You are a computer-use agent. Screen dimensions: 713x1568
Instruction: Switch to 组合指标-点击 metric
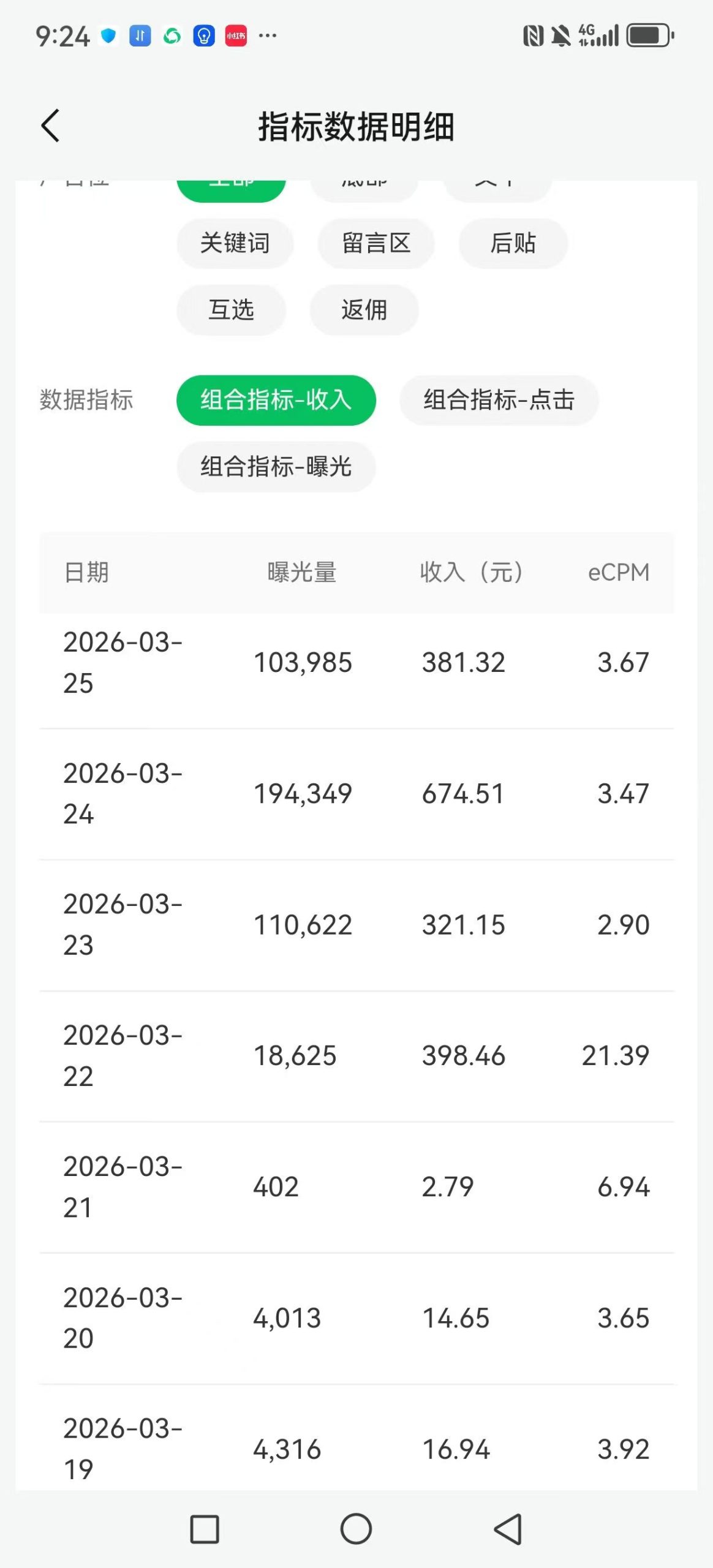tap(499, 400)
